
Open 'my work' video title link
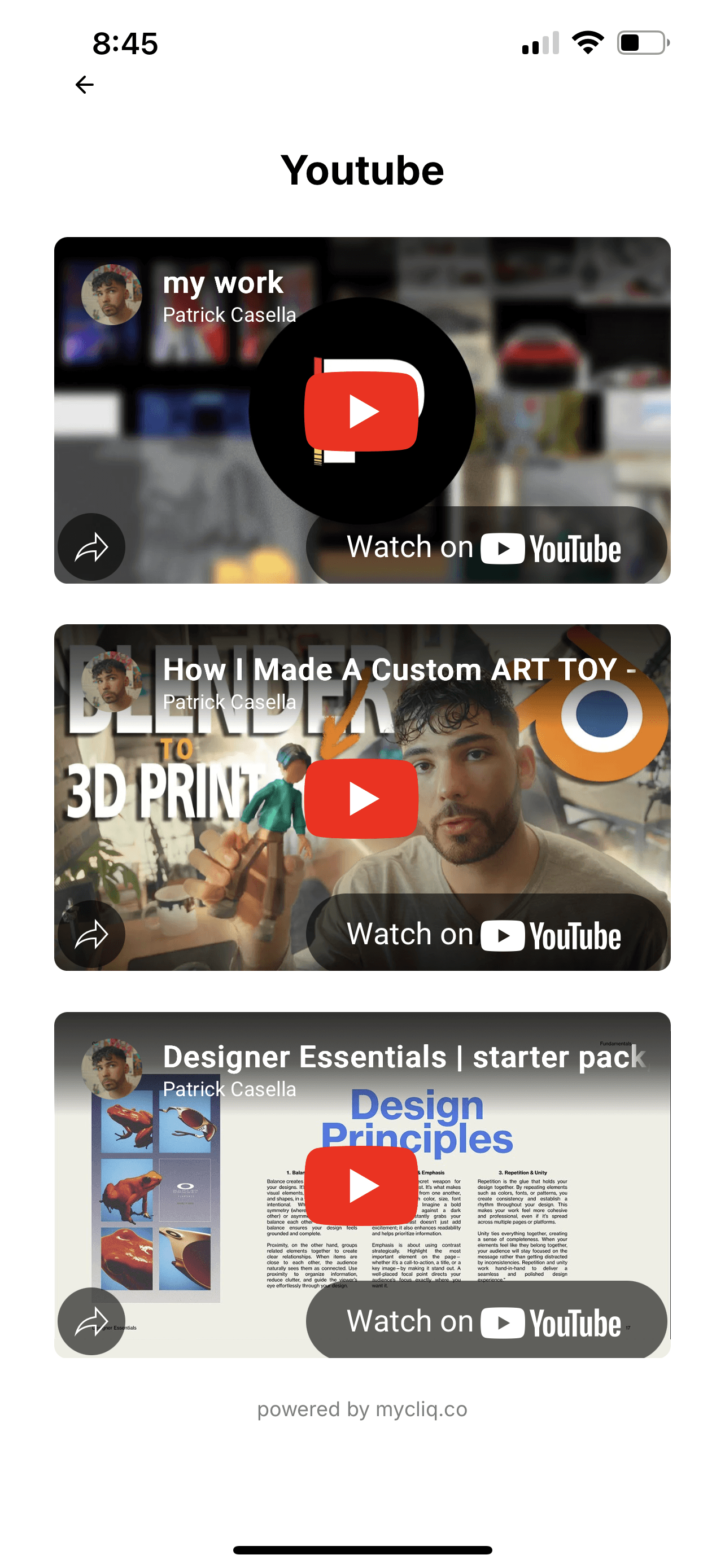223,282
